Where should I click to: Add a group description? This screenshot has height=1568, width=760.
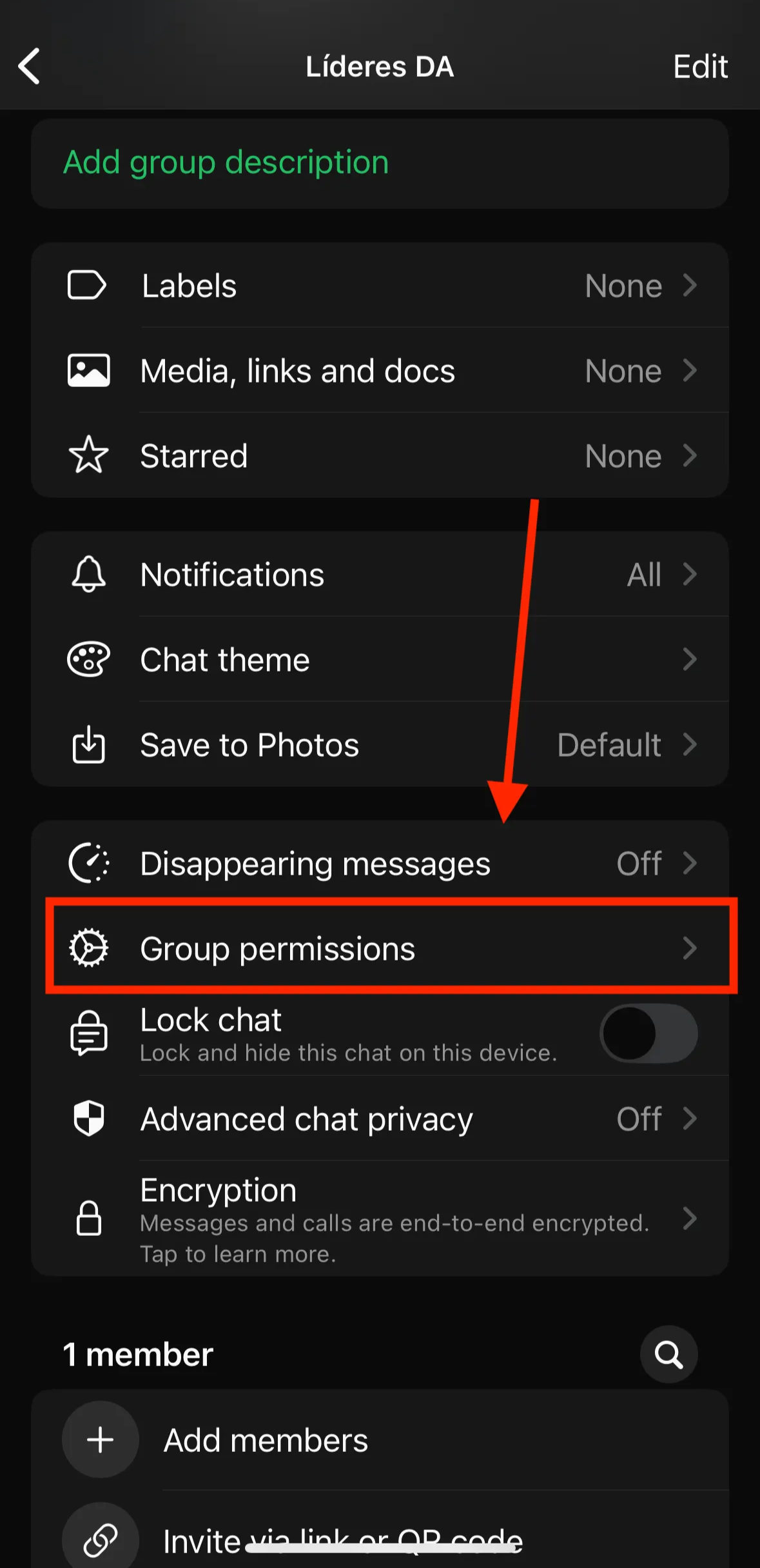[x=226, y=163]
